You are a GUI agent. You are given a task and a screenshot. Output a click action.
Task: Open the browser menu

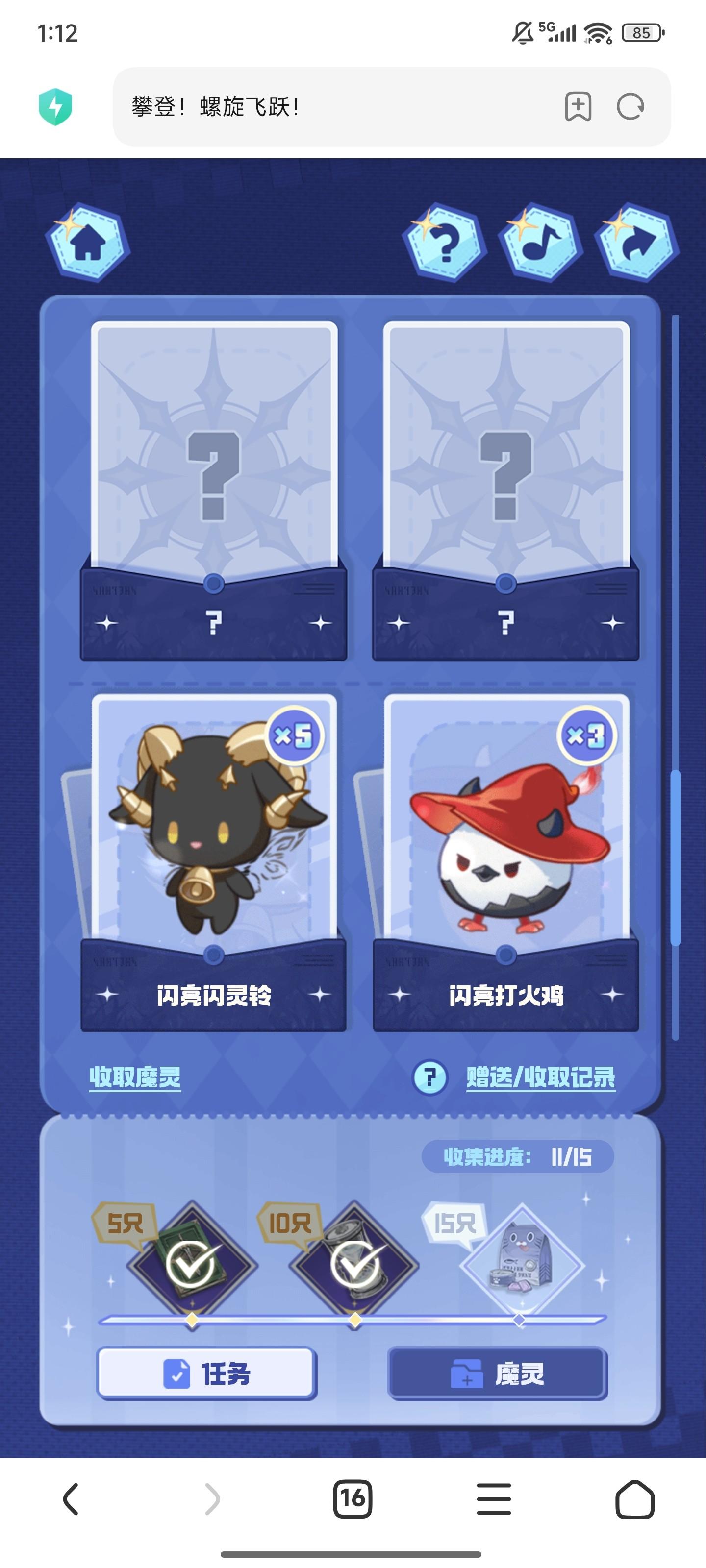click(x=493, y=1498)
